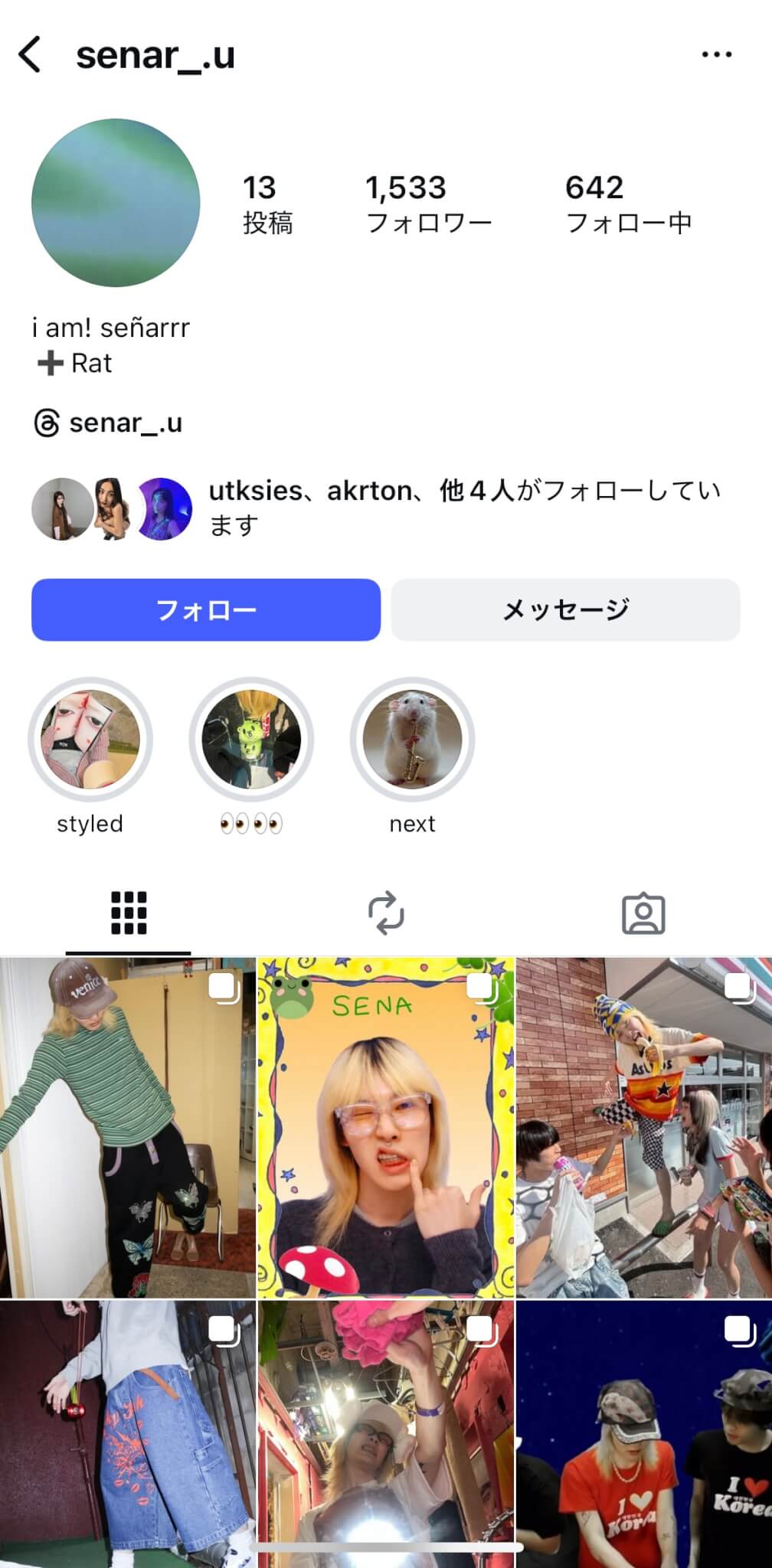
Task: Switch to the posts grid tab
Action: (x=129, y=913)
